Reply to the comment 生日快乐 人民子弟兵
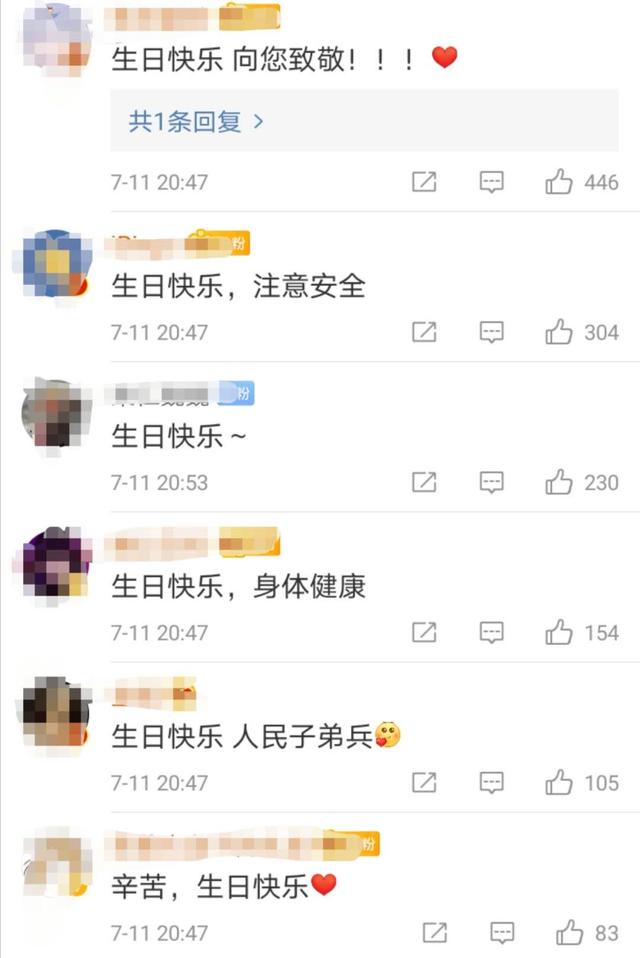Image resolution: width=640 pixels, height=958 pixels. 491,783
